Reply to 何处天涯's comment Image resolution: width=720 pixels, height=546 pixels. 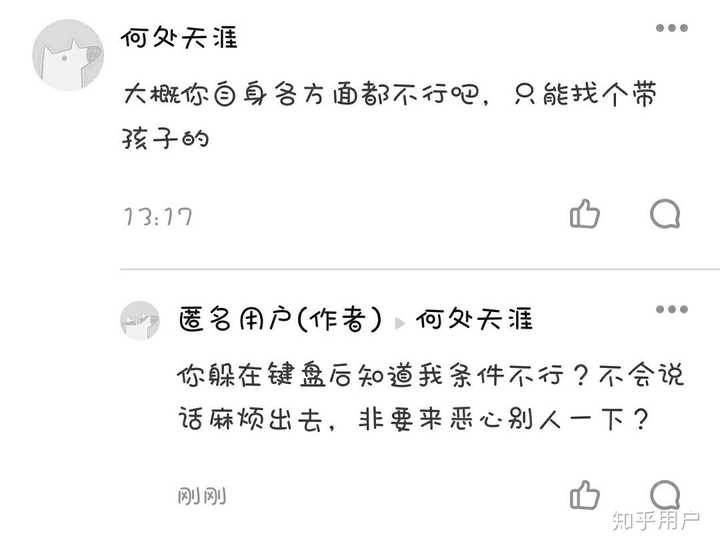coord(665,213)
